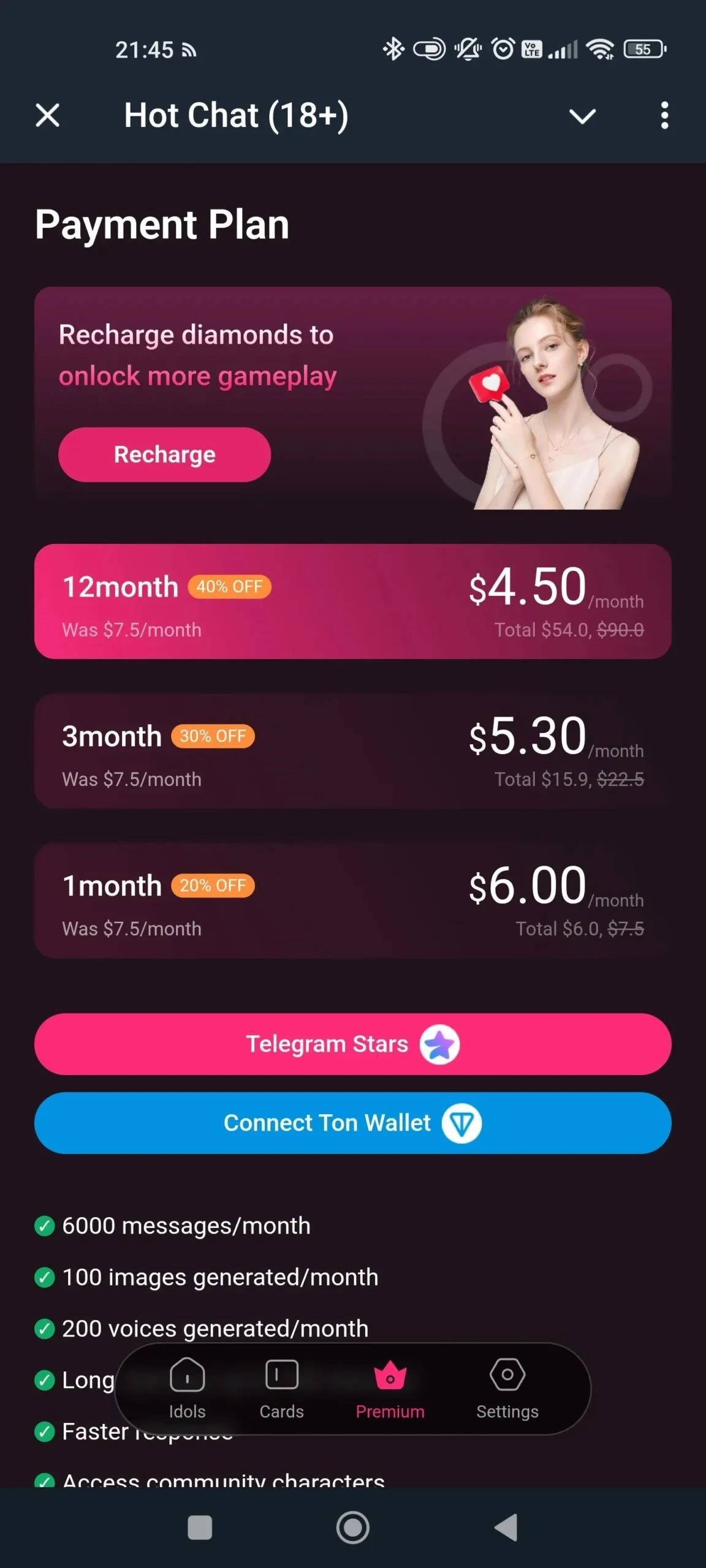Choose the 3month 30% OFF plan
706x1568 pixels.
352,751
